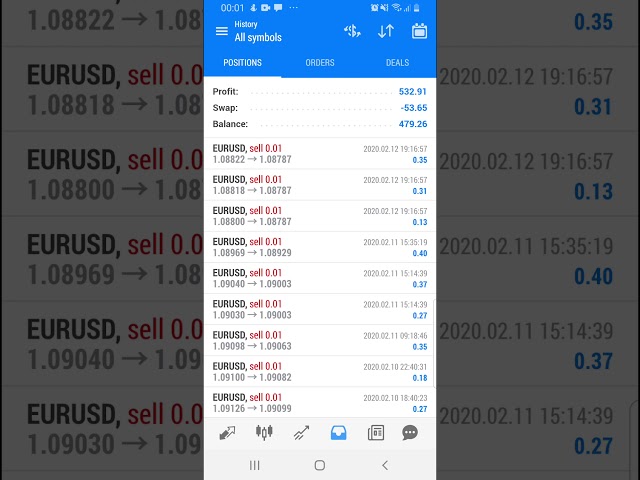Image resolution: width=640 pixels, height=480 pixels.
Task: Go to the Quotes section in the bottom bar
Action: [x=228, y=433]
